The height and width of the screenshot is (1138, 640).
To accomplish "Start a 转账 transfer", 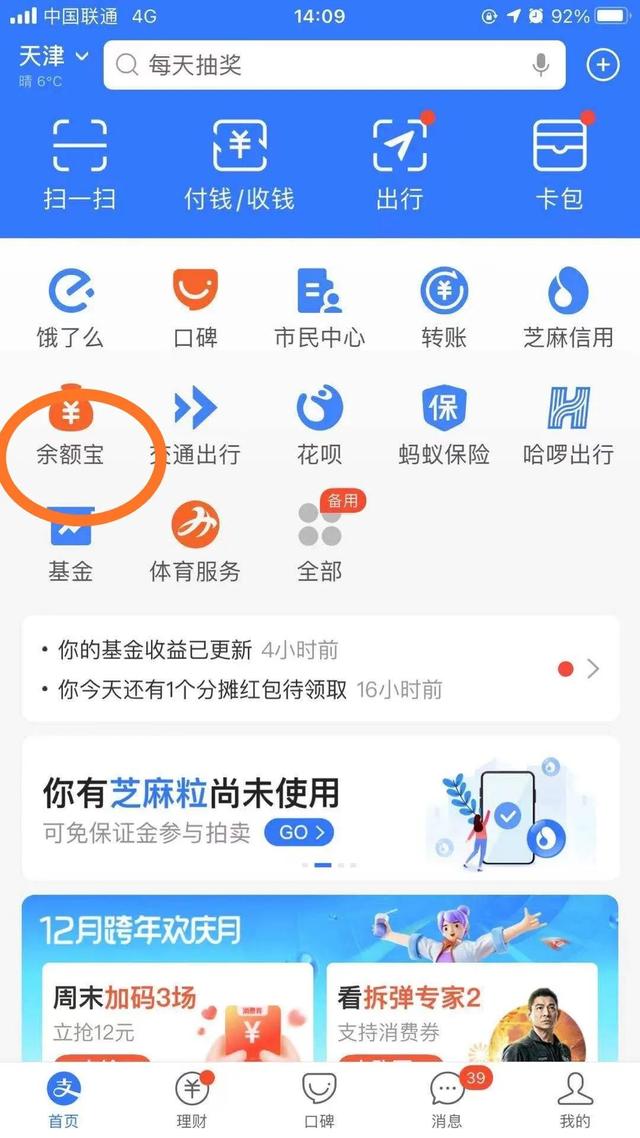I will click(x=444, y=307).
